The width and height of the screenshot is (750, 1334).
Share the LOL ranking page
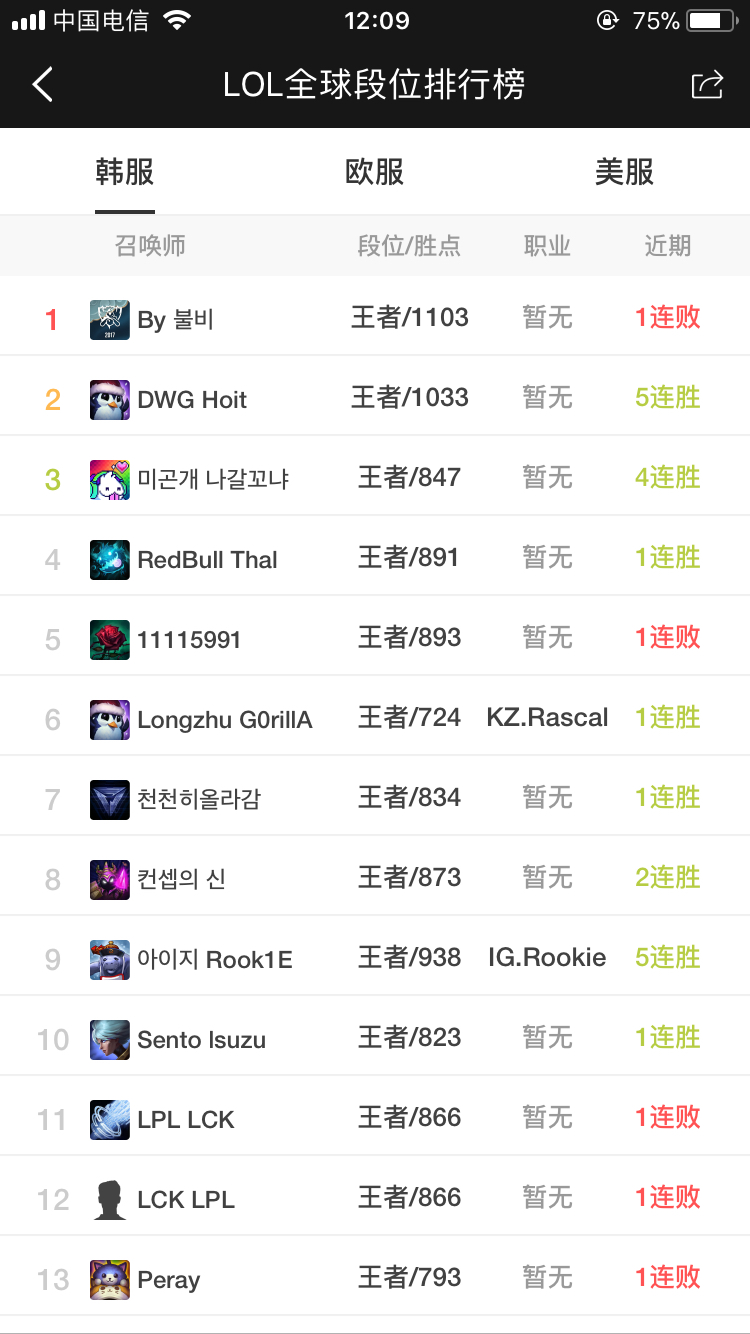click(x=707, y=85)
